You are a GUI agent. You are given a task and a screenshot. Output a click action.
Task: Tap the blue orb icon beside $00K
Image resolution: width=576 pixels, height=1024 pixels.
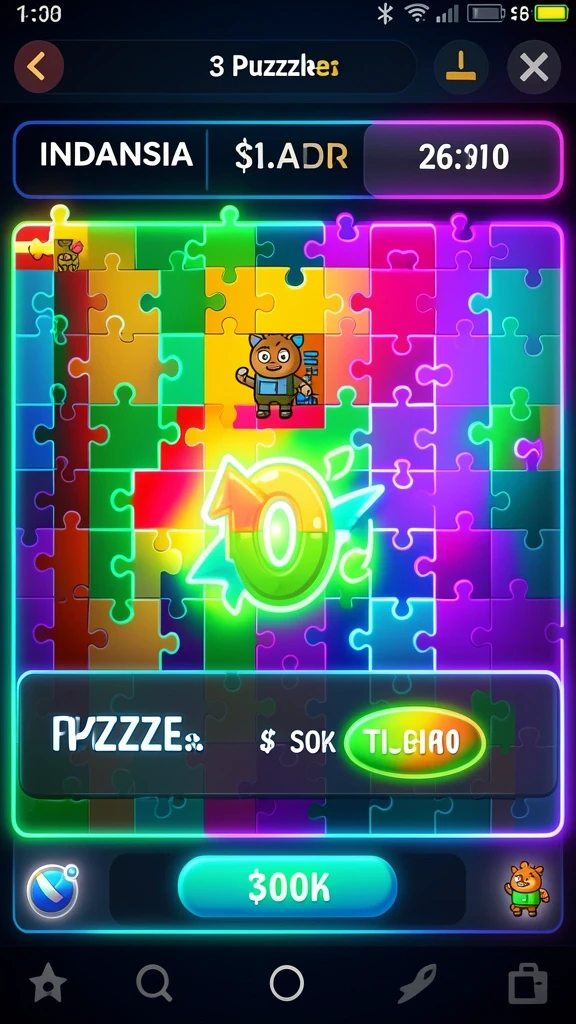53,890
